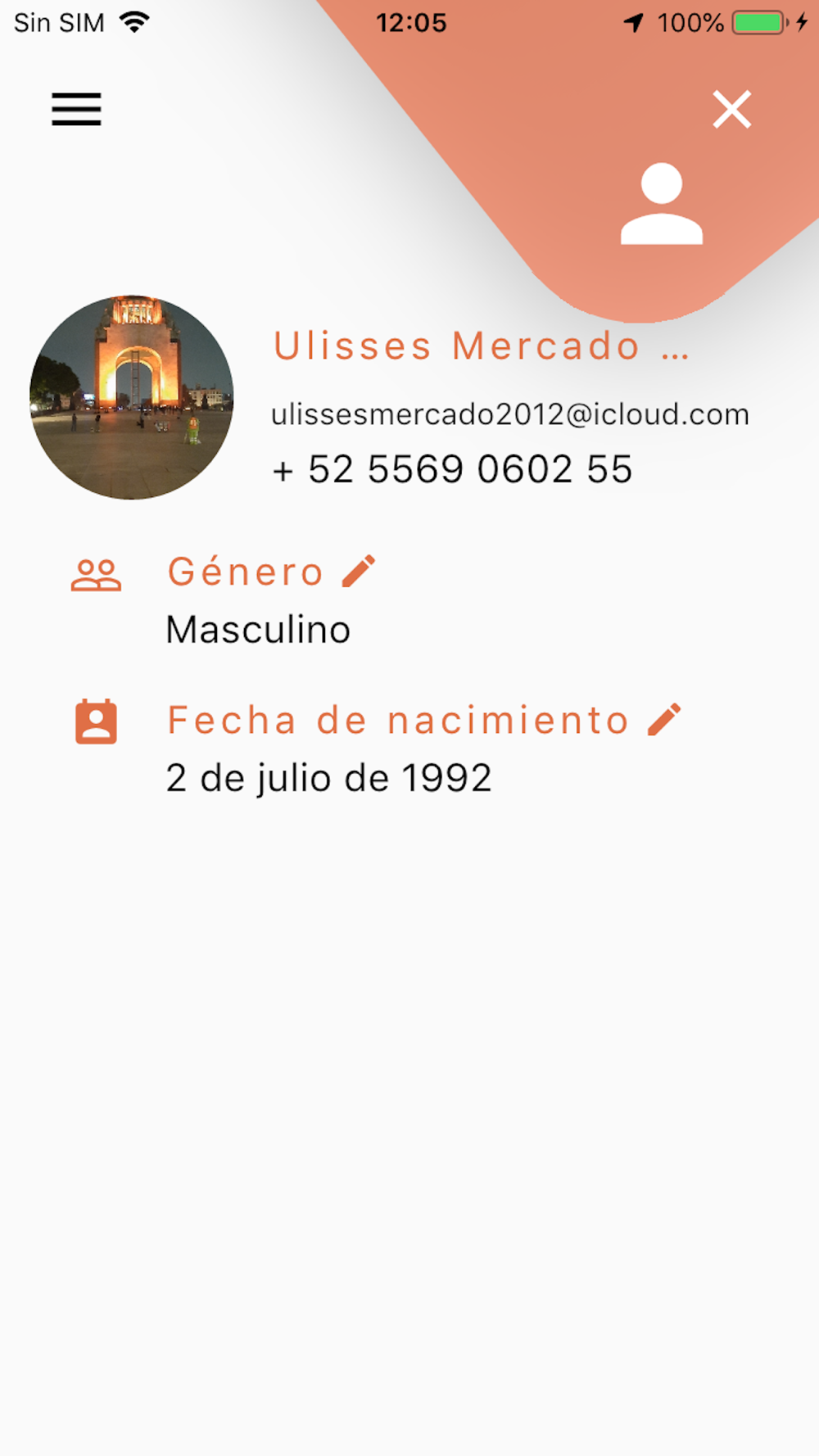Edit the Fecha de nacimiento field
The width and height of the screenshot is (819, 1456).
(664, 720)
